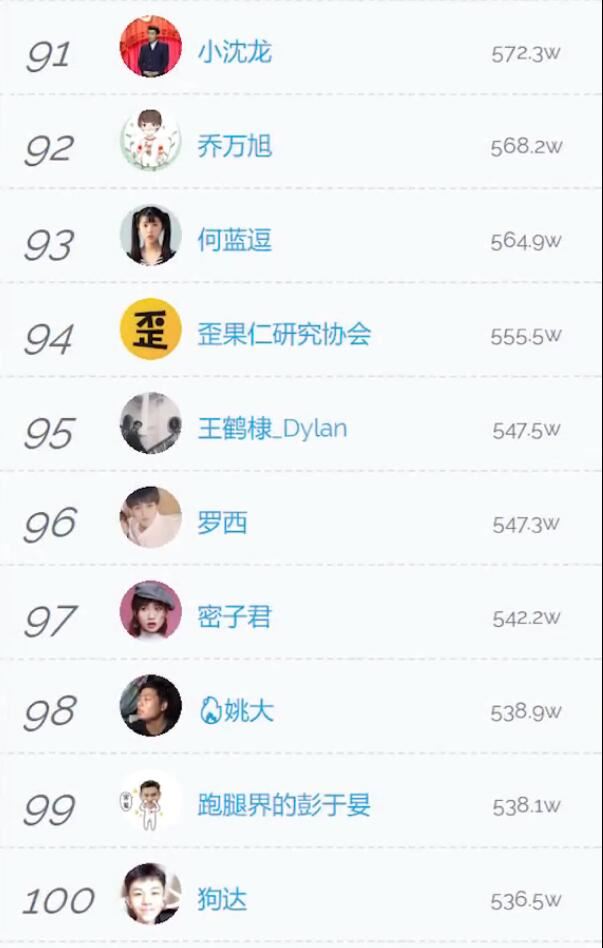View 王鹤棣_Dylan's profile
The height and width of the screenshot is (948, 603).
pos(272,429)
